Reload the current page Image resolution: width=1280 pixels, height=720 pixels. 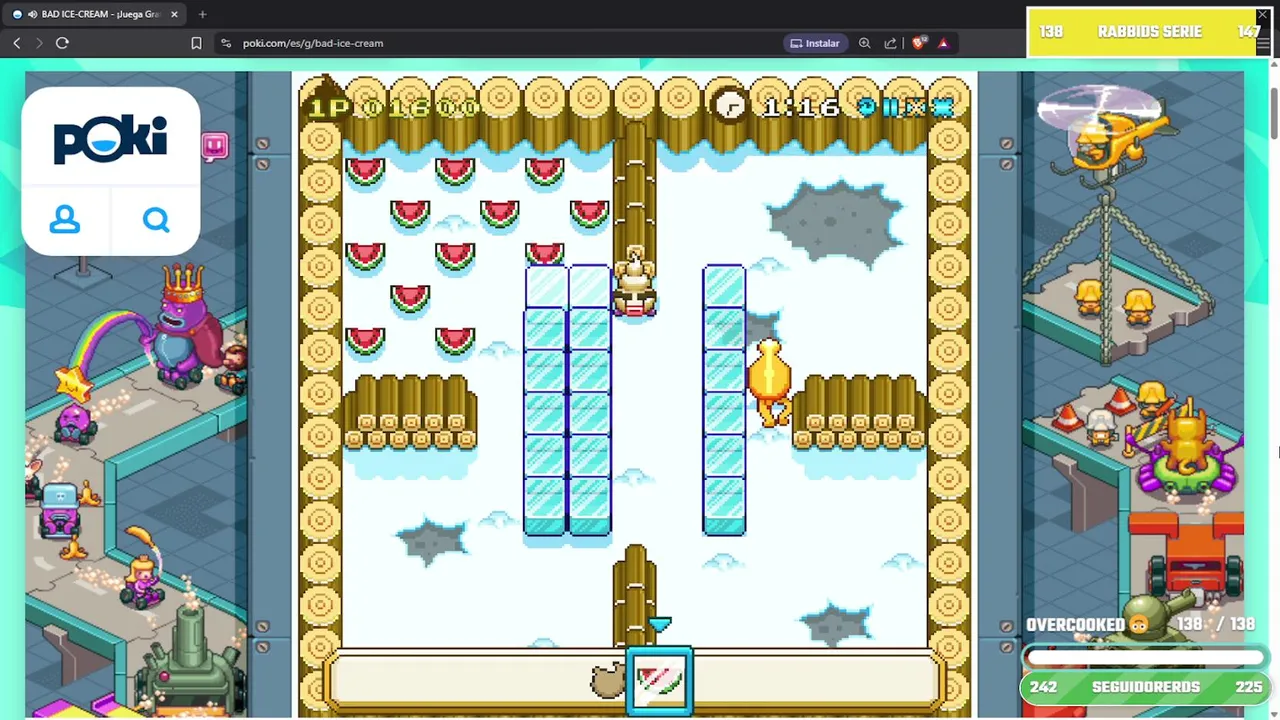coord(62,43)
